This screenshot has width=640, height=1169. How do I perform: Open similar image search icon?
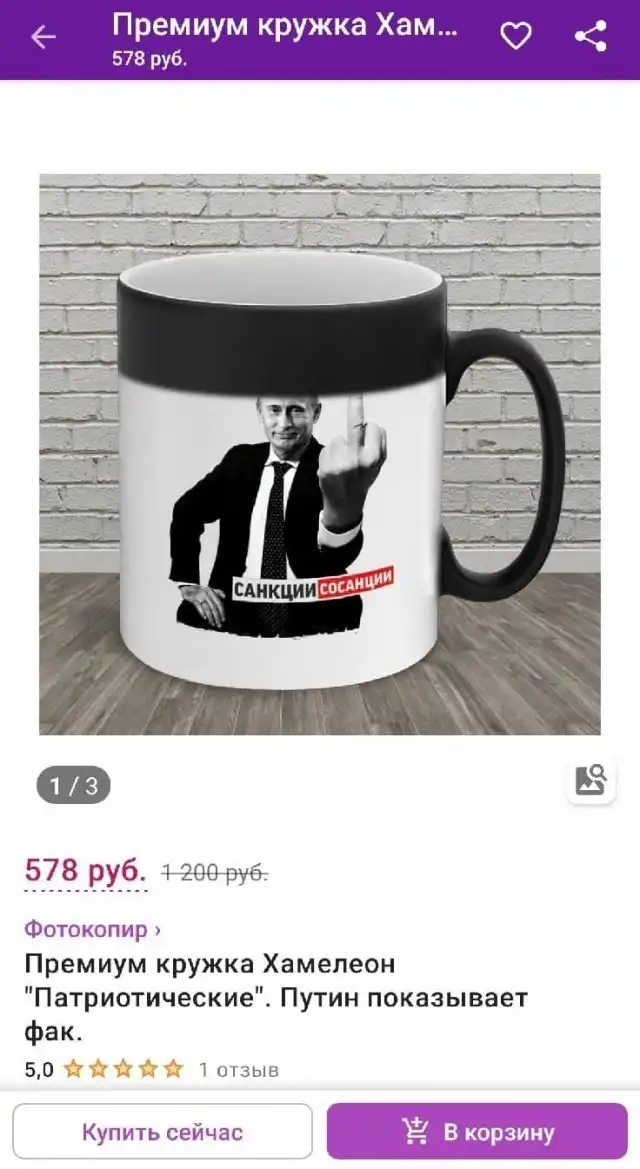tap(591, 780)
